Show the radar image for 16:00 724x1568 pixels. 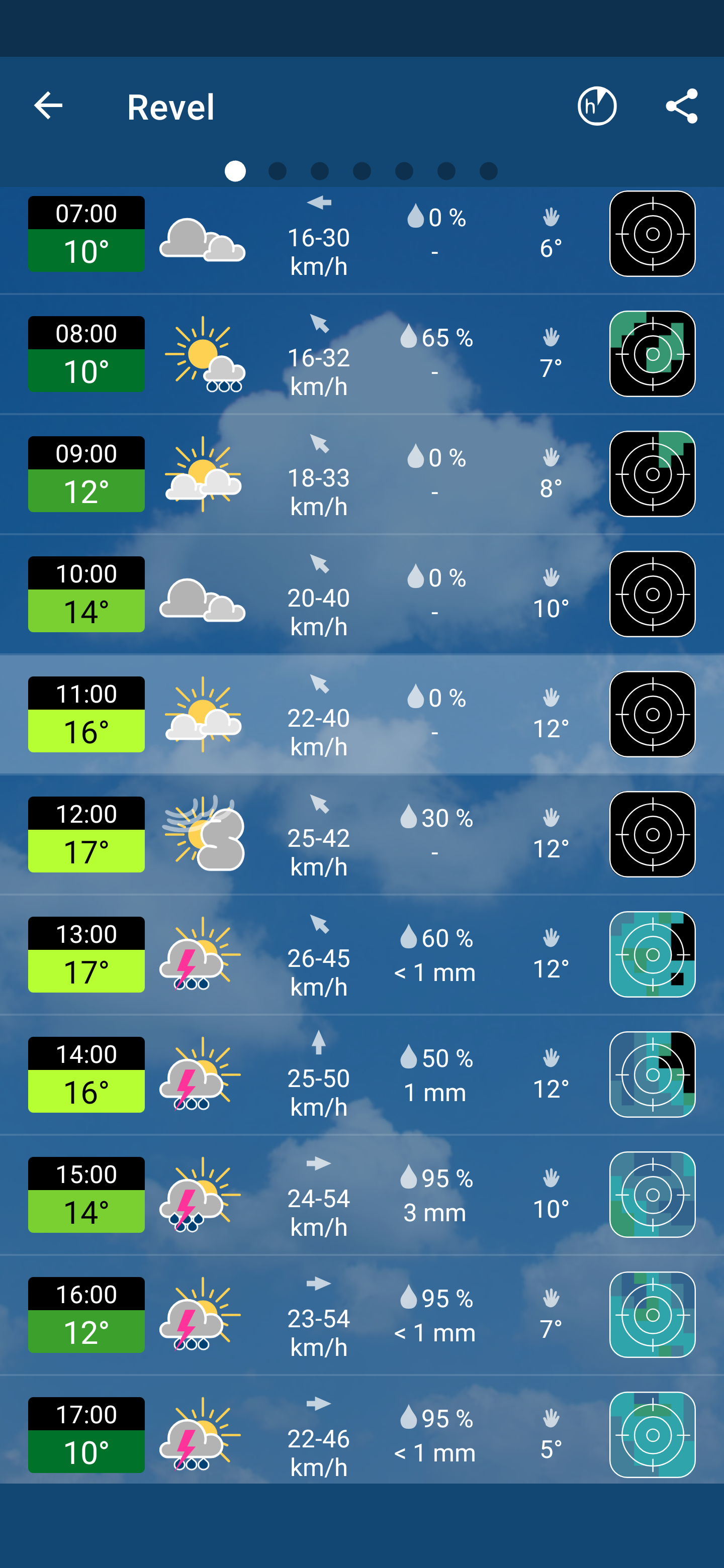(652, 1315)
